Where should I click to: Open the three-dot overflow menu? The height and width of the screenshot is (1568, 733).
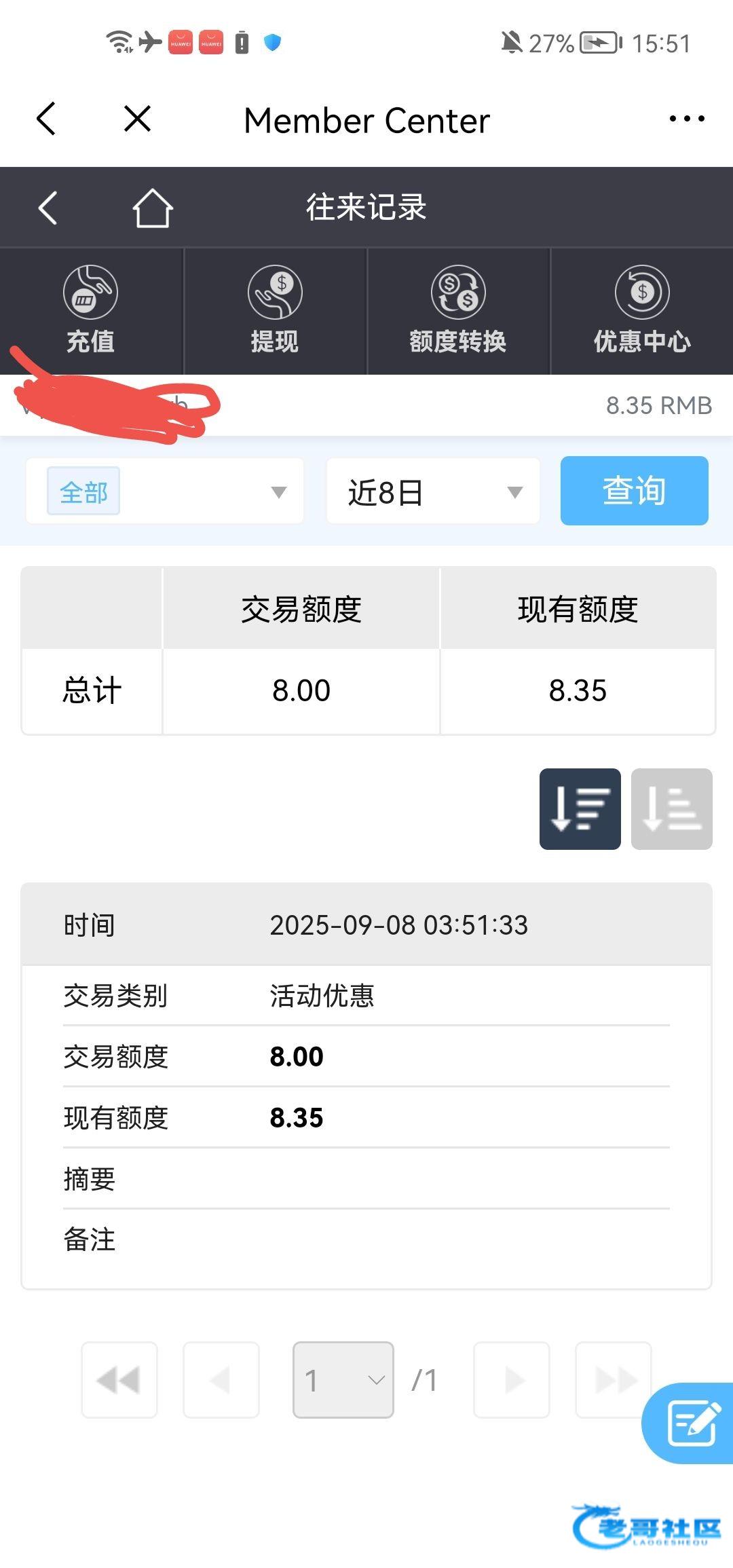coord(686,119)
